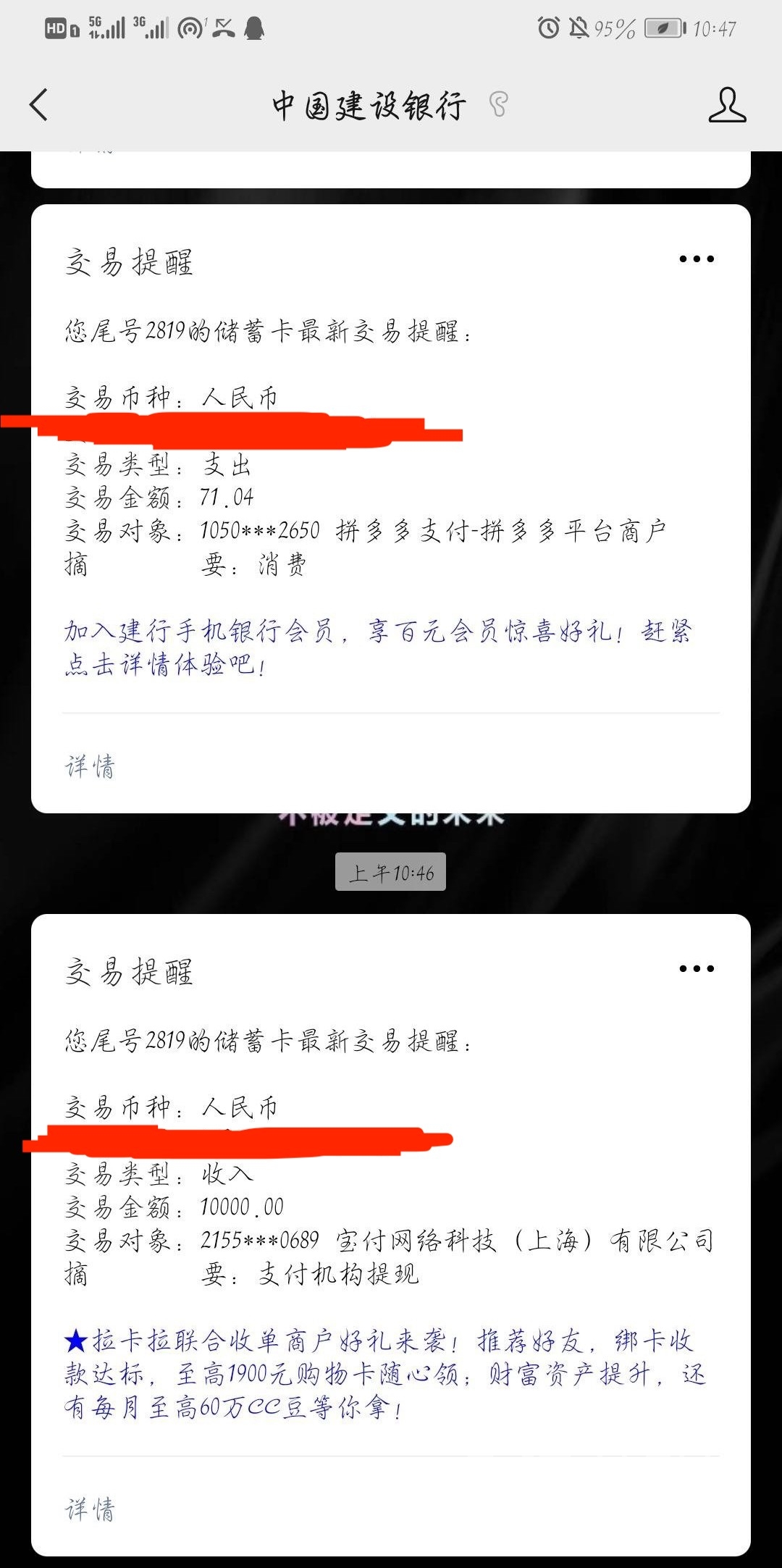
Task: Open overflow menu on 10000.00 transaction card
Action: (696, 969)
